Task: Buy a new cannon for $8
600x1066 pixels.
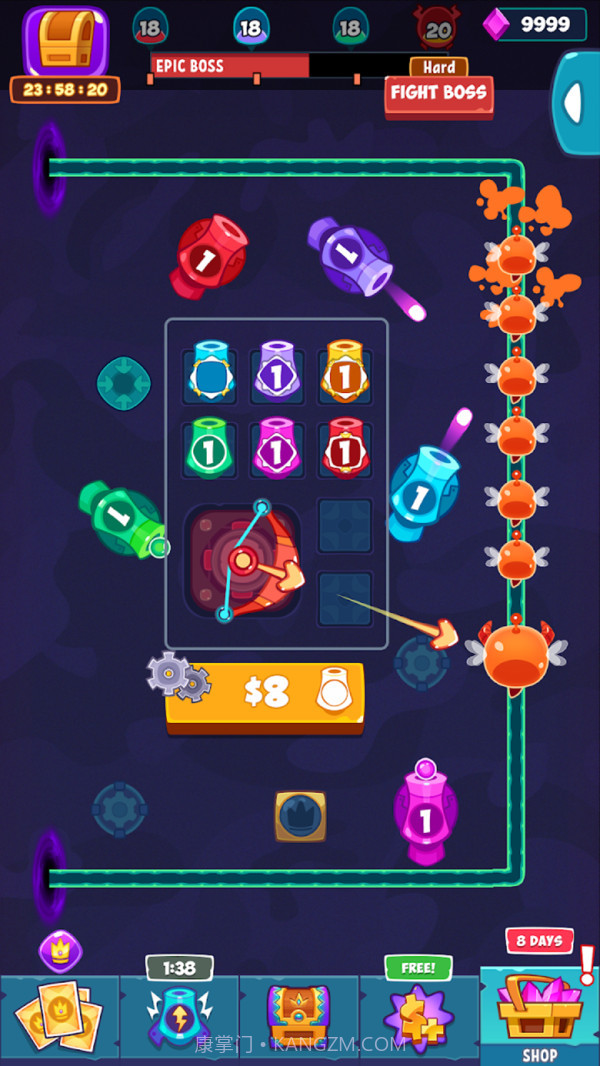Action: tap(265, 692)
